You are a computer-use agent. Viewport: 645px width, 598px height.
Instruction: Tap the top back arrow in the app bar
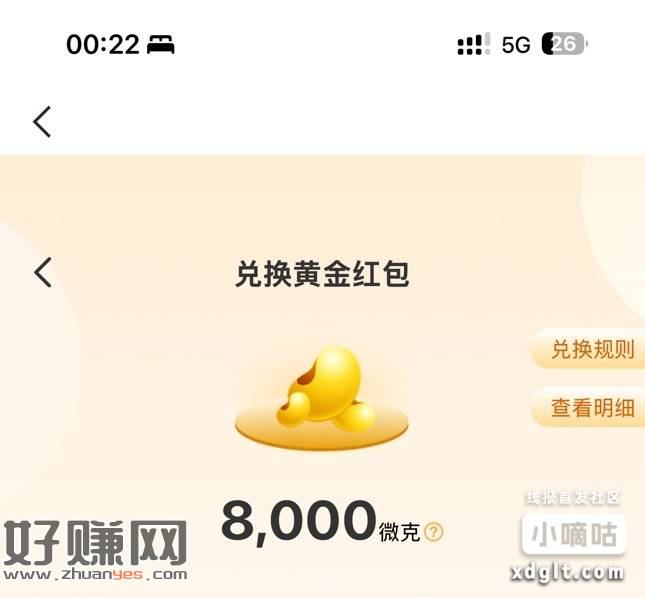coord(42,122)
